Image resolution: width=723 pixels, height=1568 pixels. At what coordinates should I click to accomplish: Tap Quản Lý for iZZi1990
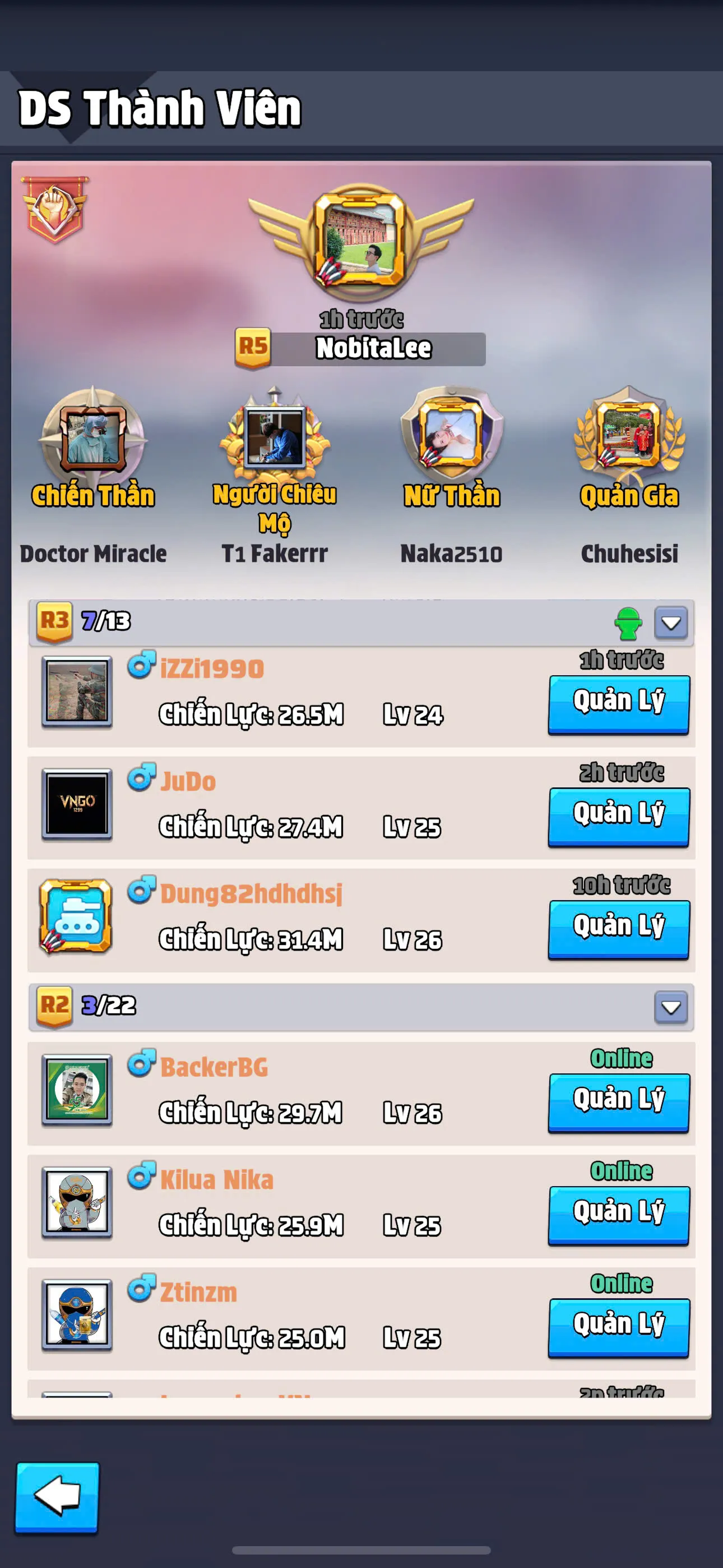[x=618, y=703]
